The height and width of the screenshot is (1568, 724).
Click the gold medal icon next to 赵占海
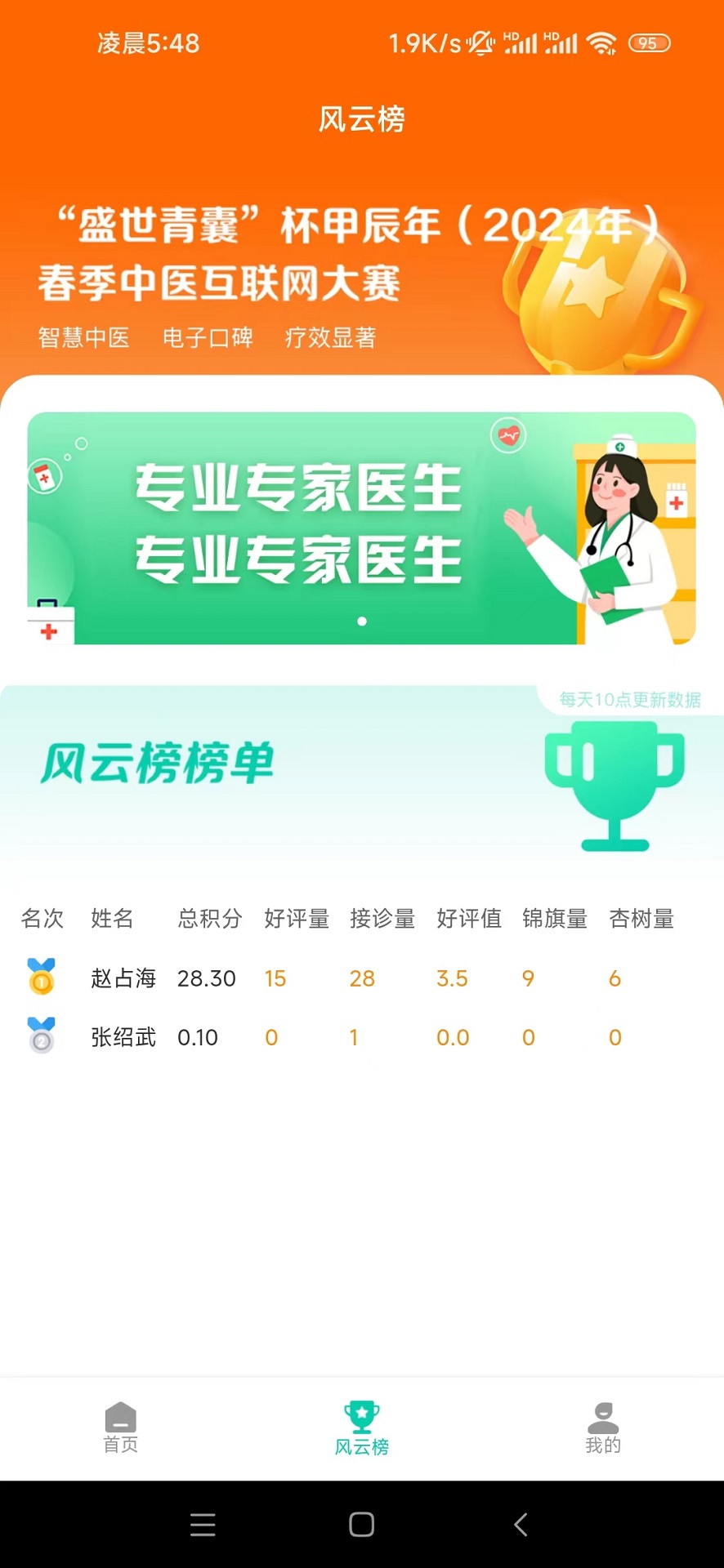pyautogui.click(x=42, y=978)
